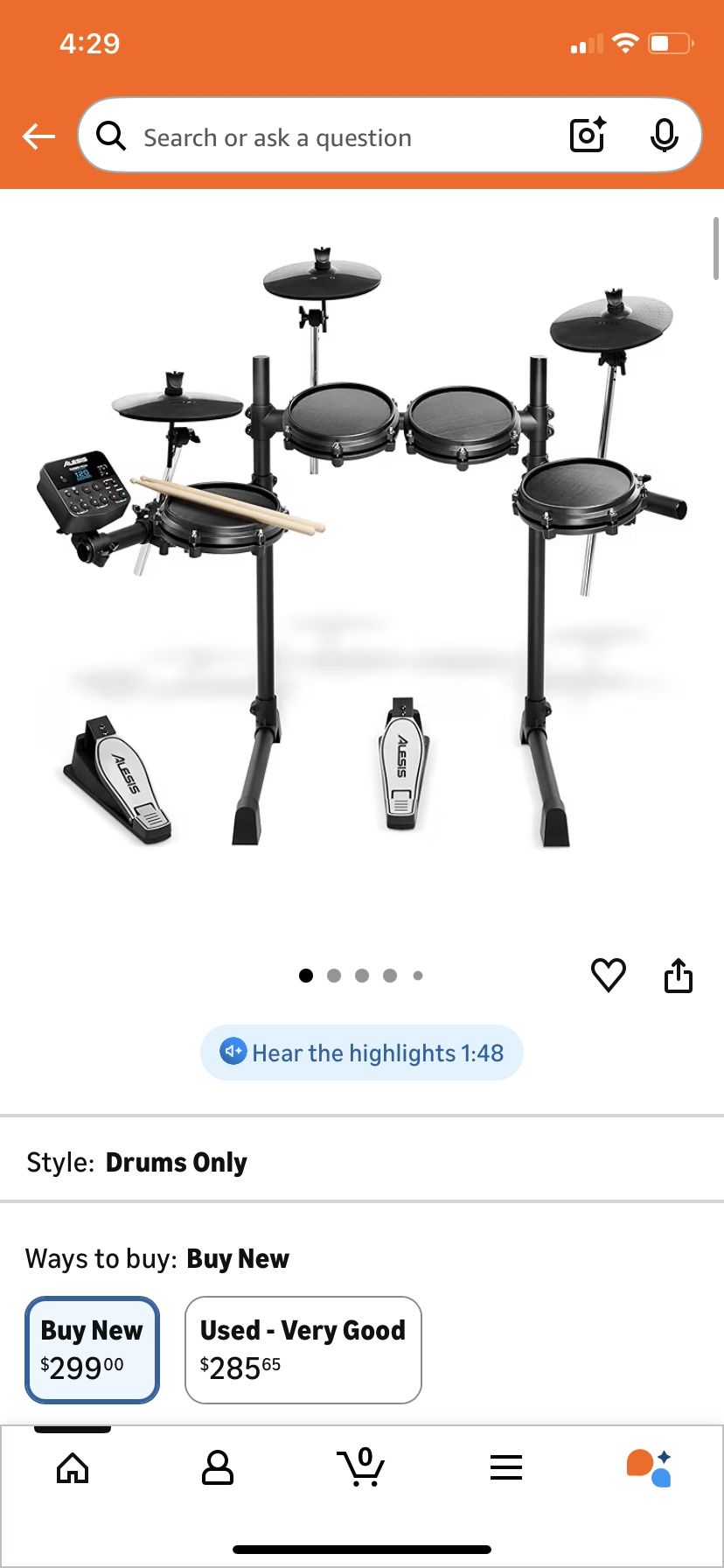Open your account profile icon
Image resolution: width=724 pixels, height=1568 pixels.
point(217,1467)
